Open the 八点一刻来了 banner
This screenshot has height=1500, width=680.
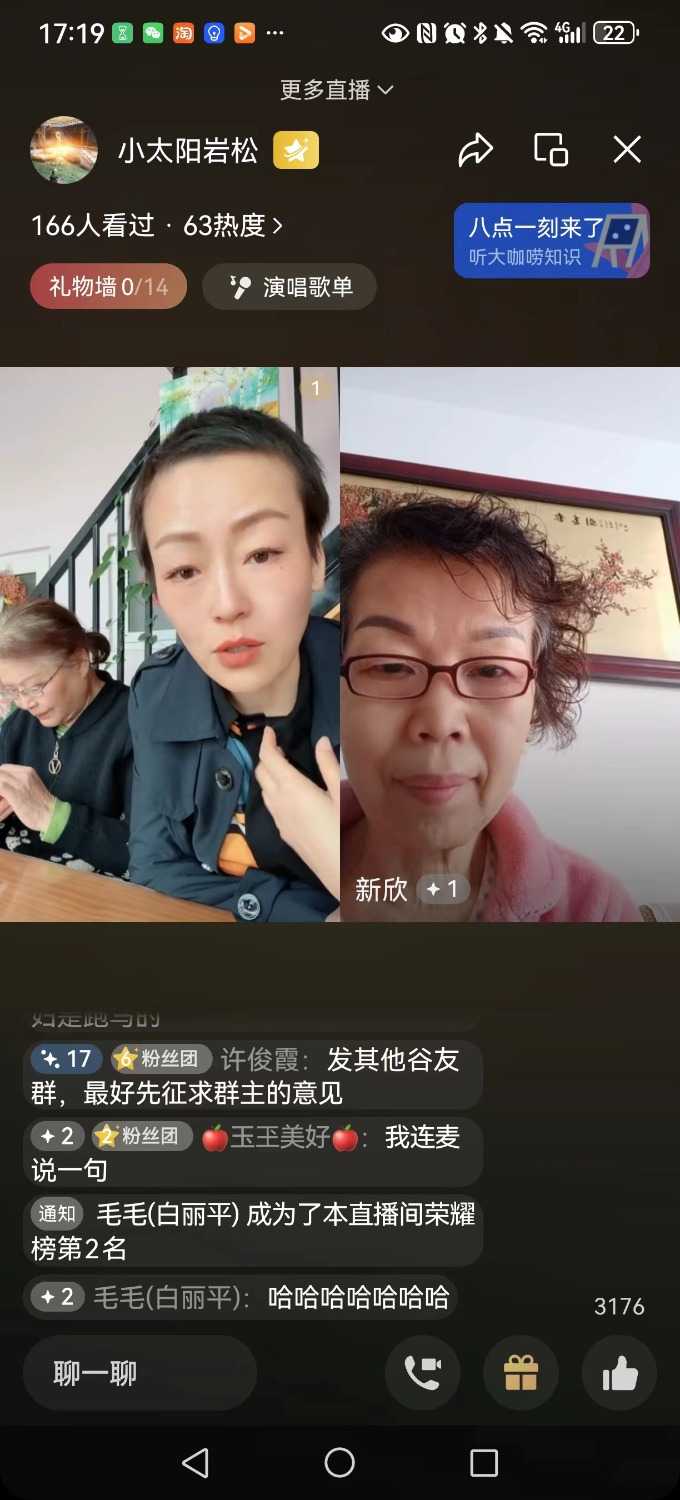[x=551, y=240]
